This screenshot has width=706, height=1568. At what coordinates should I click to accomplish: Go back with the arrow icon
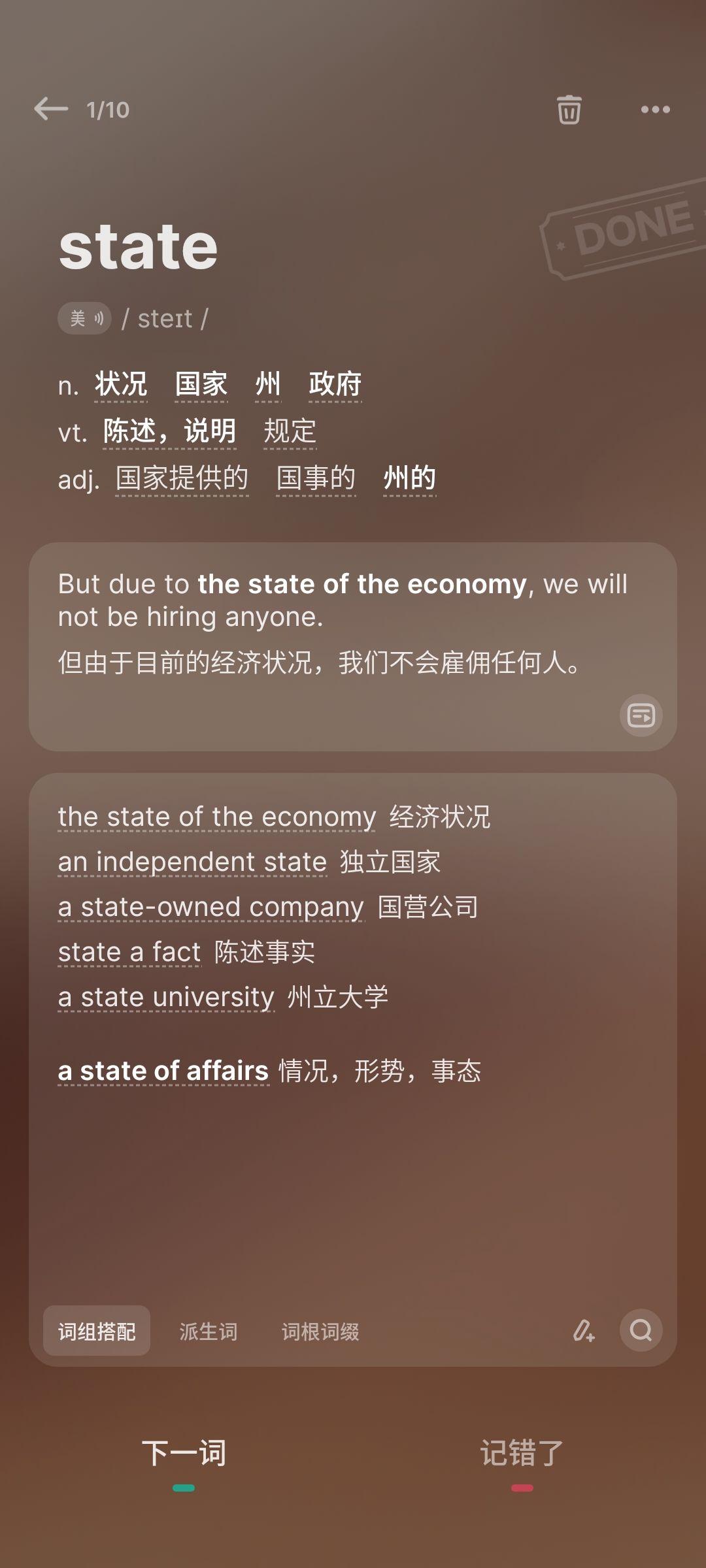[51, 109]
